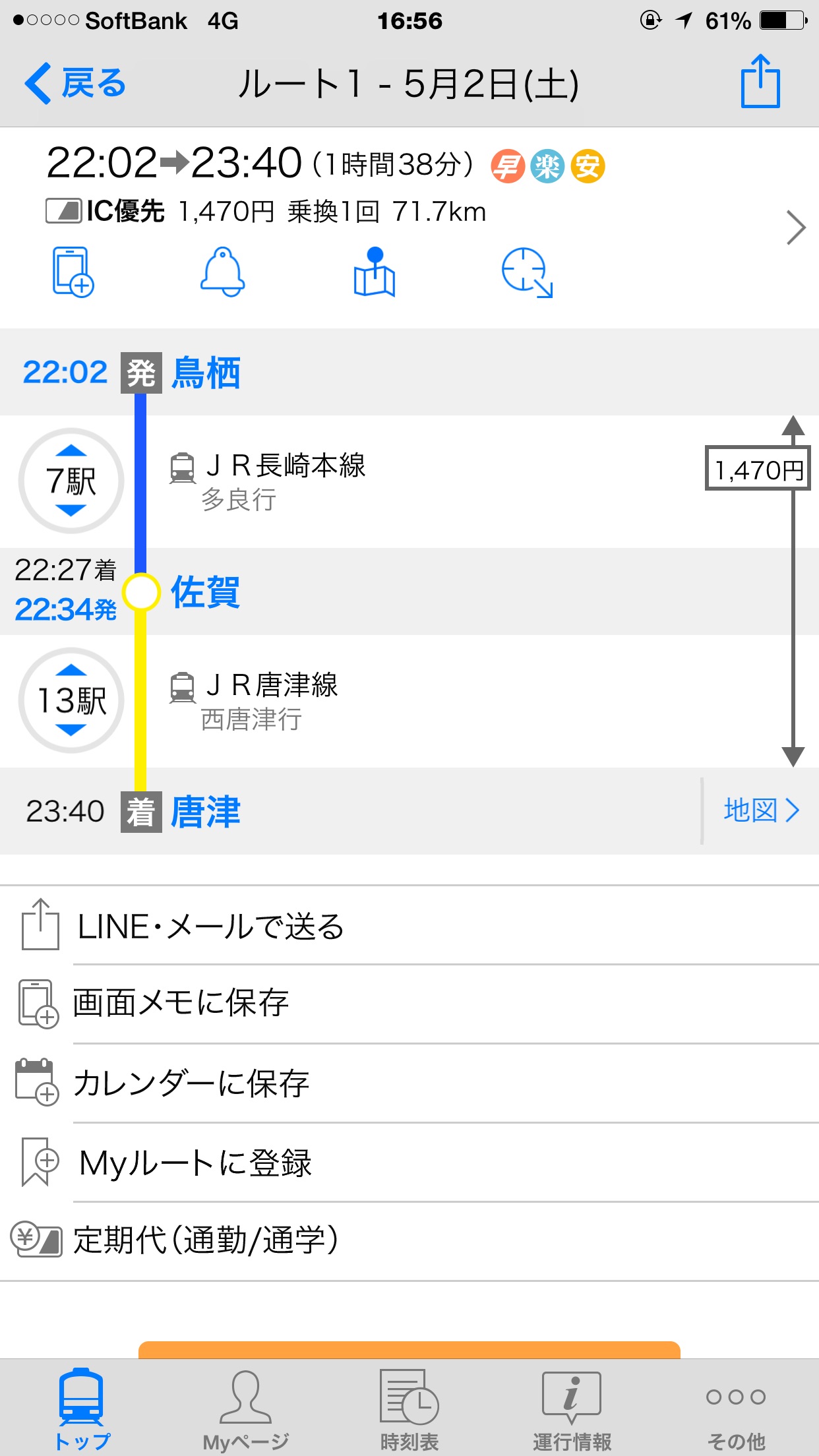
Task: Open 佐賀 transfer station
Action: click(x=205, y=592)
